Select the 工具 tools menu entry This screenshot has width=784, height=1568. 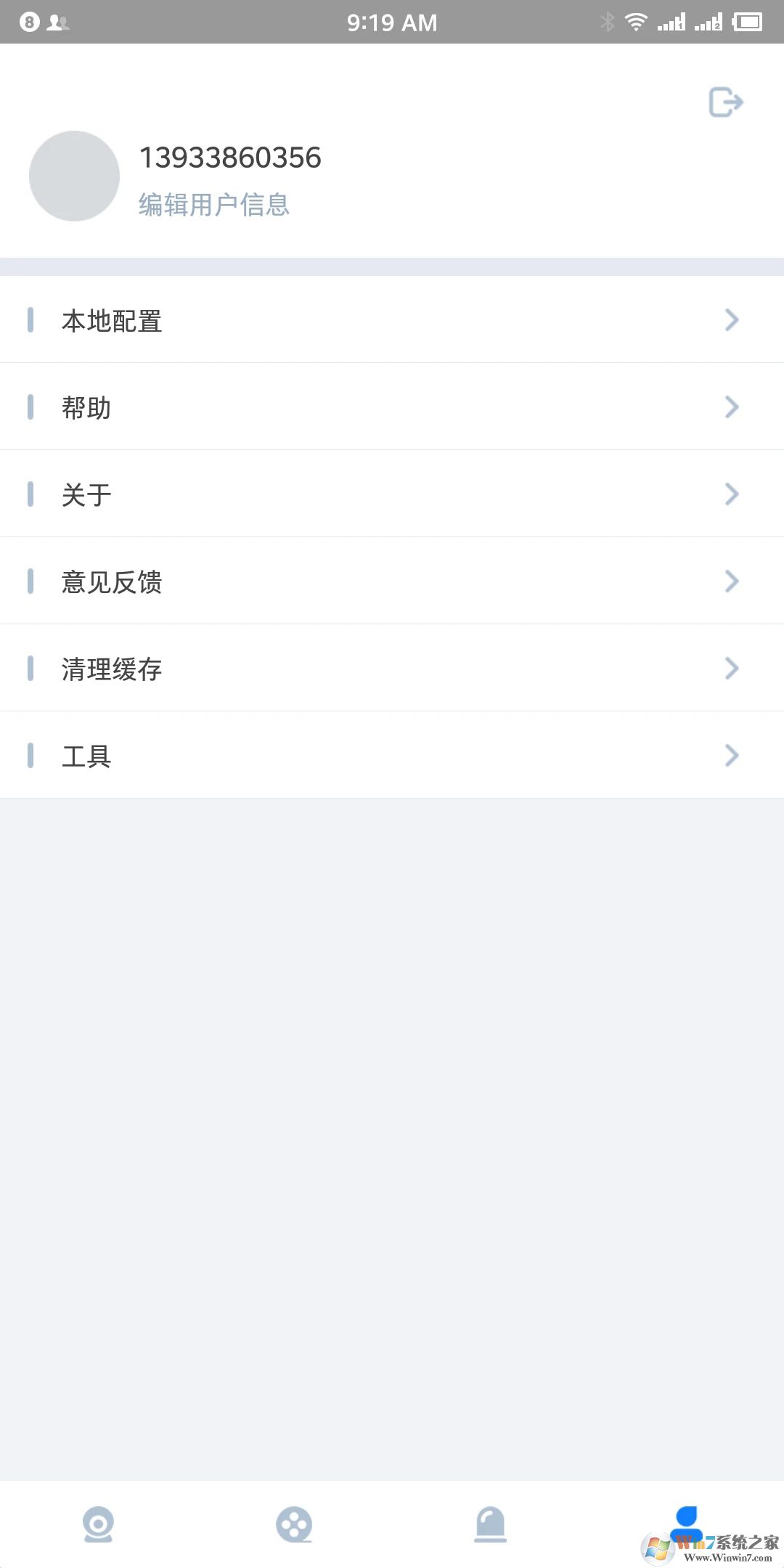click(392, 755)
